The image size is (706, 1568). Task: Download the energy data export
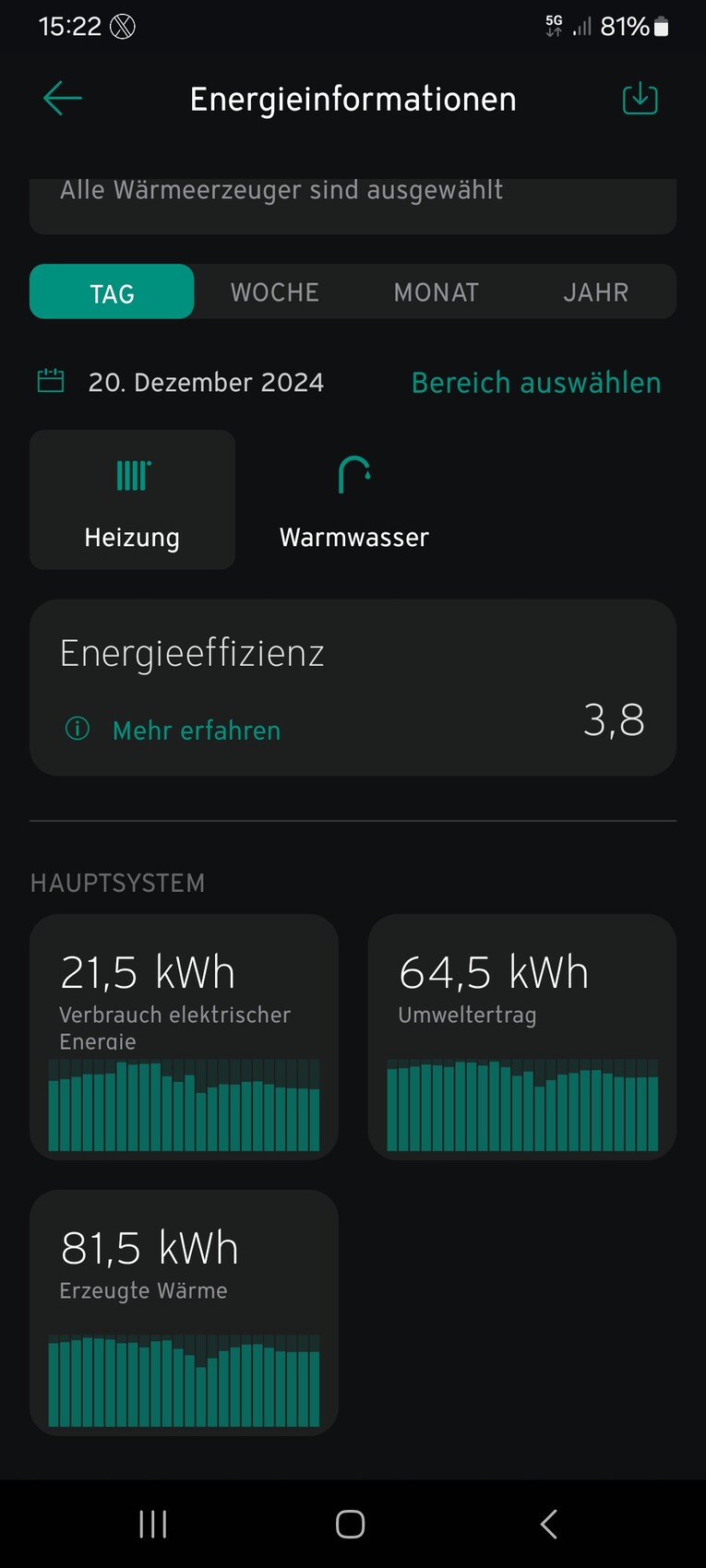click(640, 98)
